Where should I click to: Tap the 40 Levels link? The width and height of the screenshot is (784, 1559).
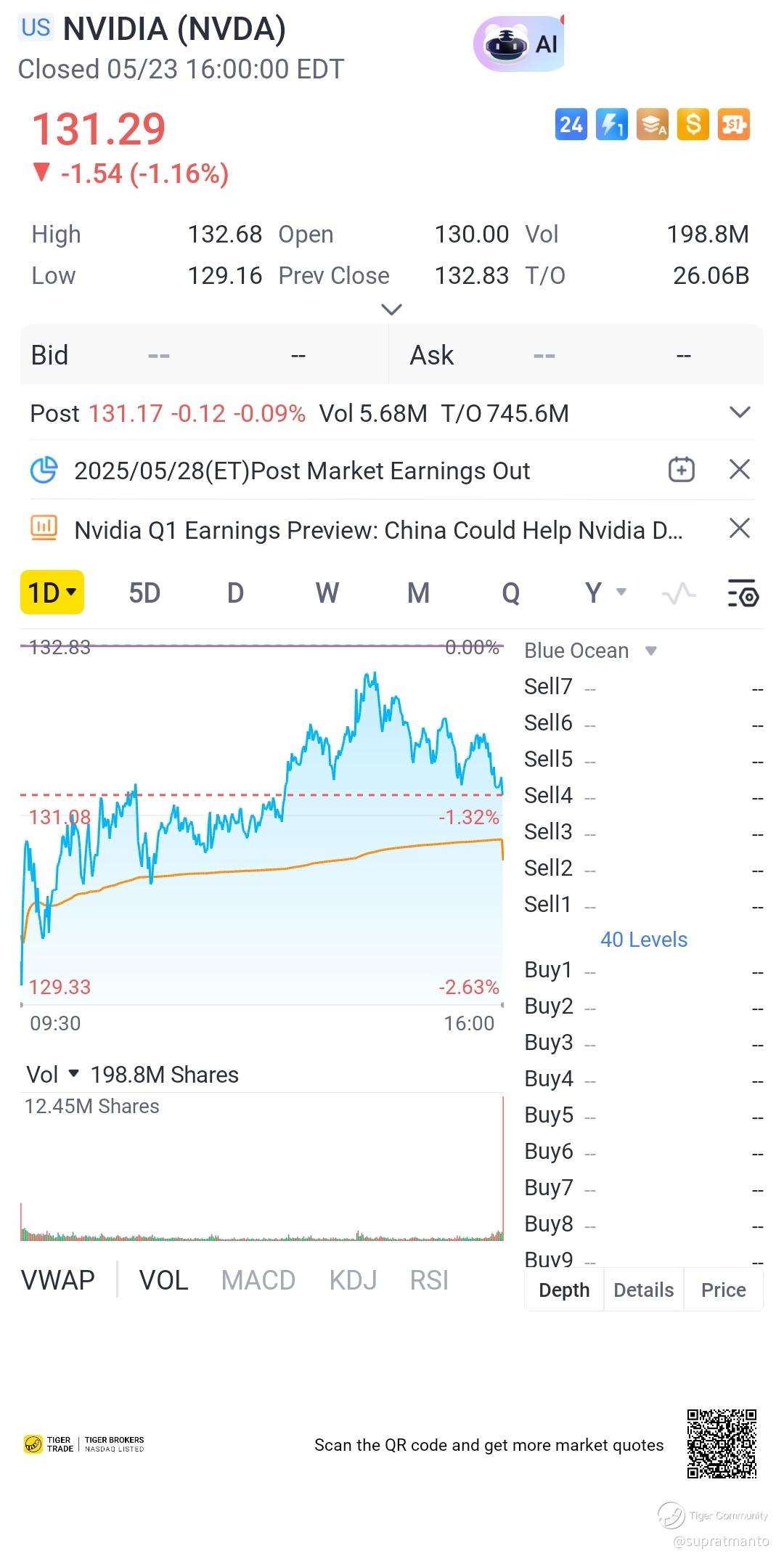(643, 940)
